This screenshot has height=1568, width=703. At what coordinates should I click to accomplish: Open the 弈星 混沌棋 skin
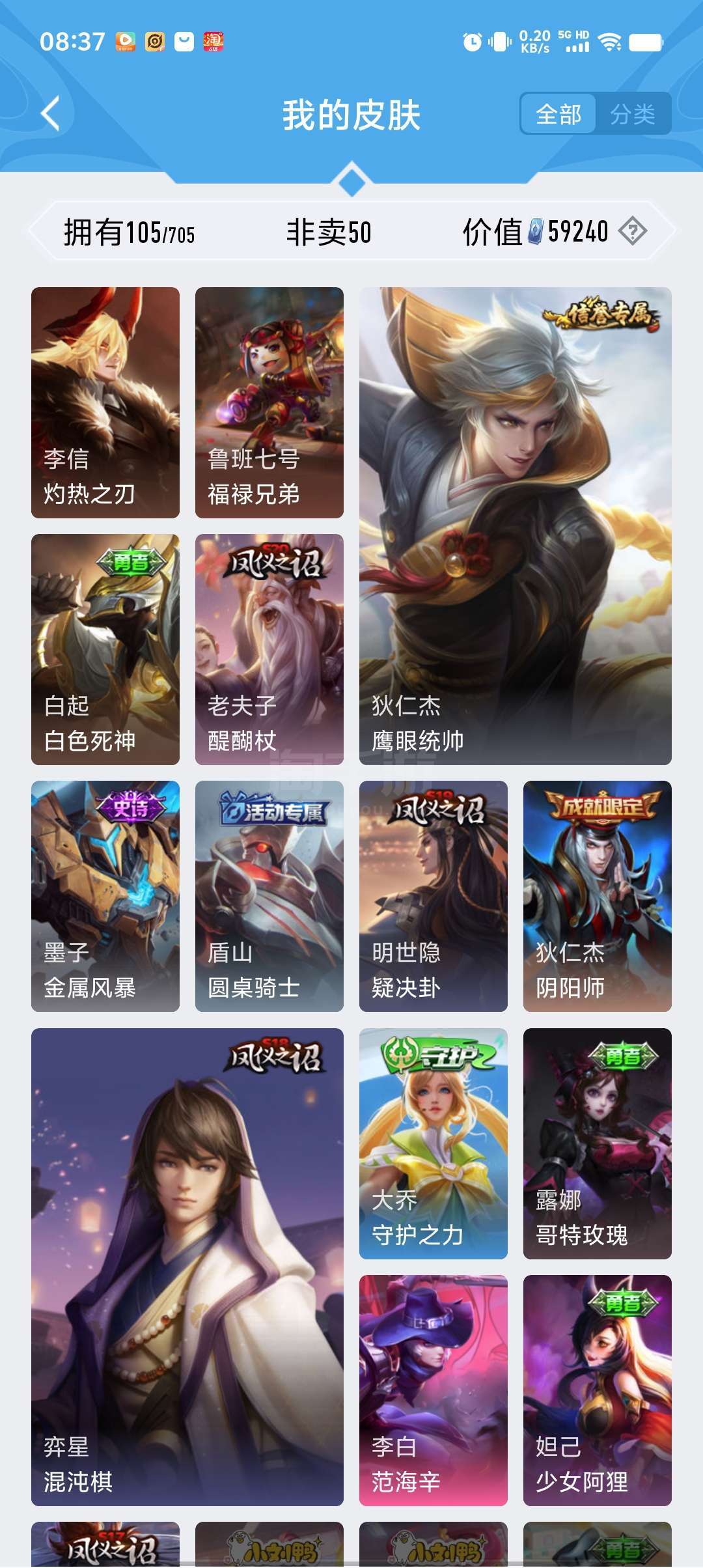[187, 1267]
